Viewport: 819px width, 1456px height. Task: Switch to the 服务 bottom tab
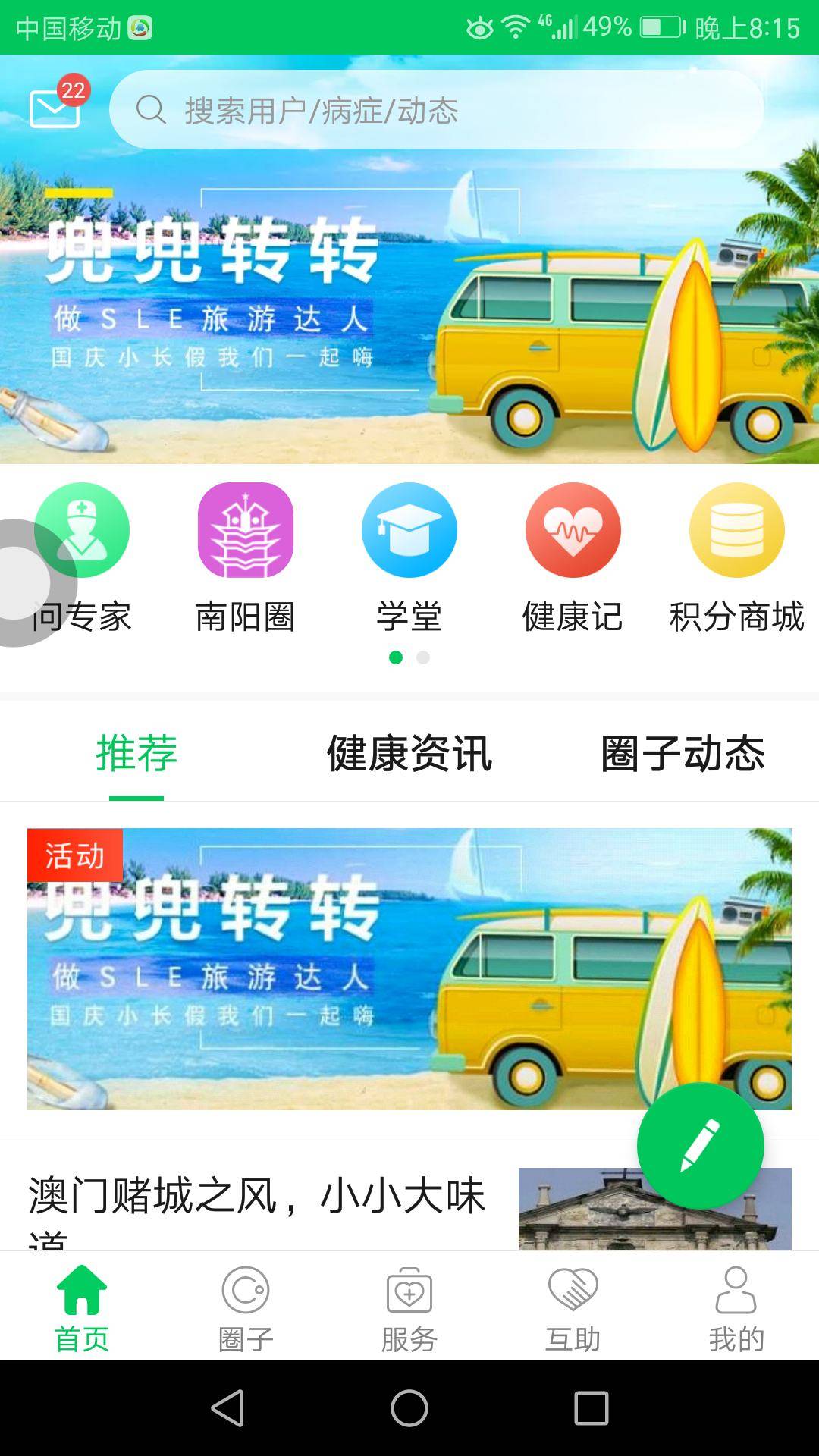(409, 1307)
